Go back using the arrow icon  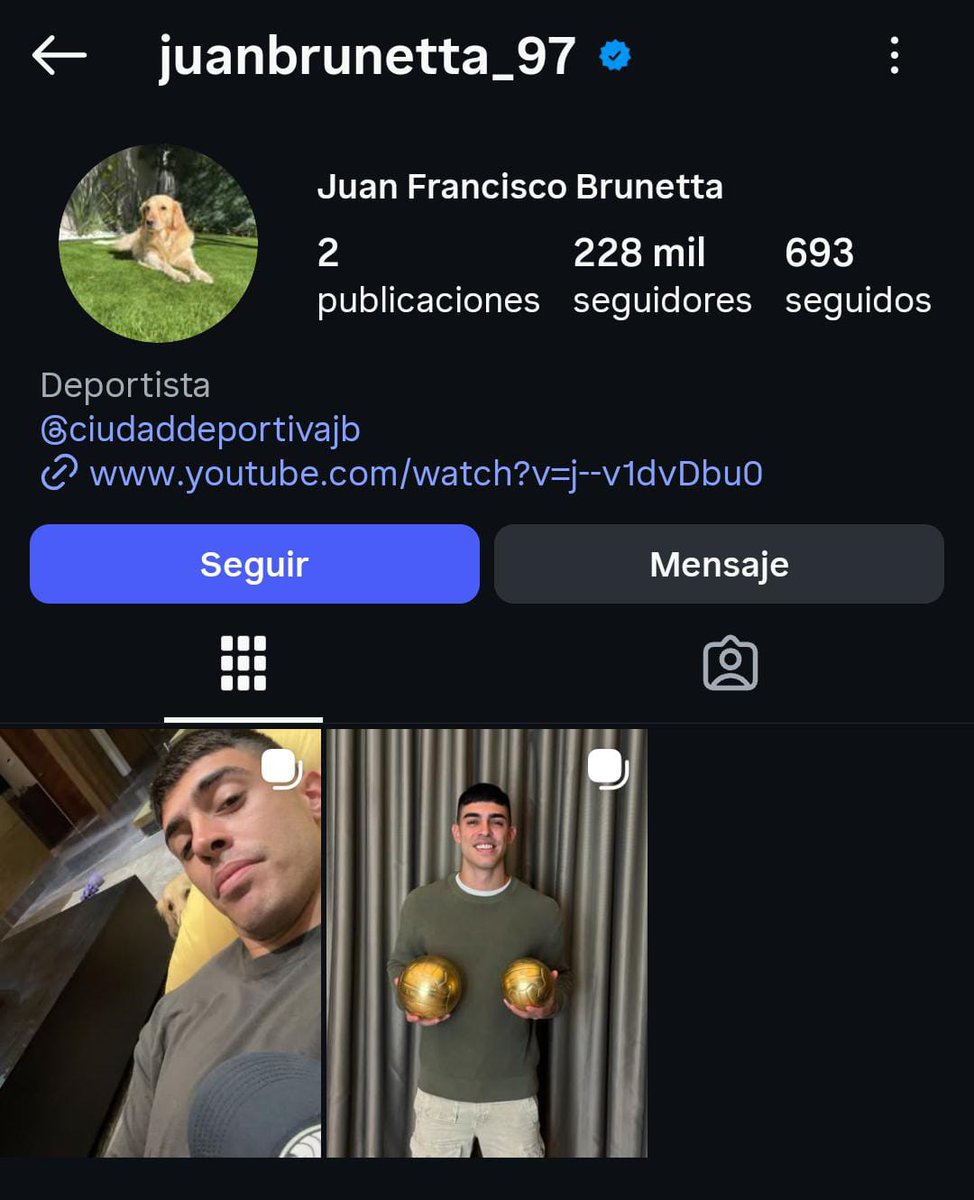coord(59,56)
